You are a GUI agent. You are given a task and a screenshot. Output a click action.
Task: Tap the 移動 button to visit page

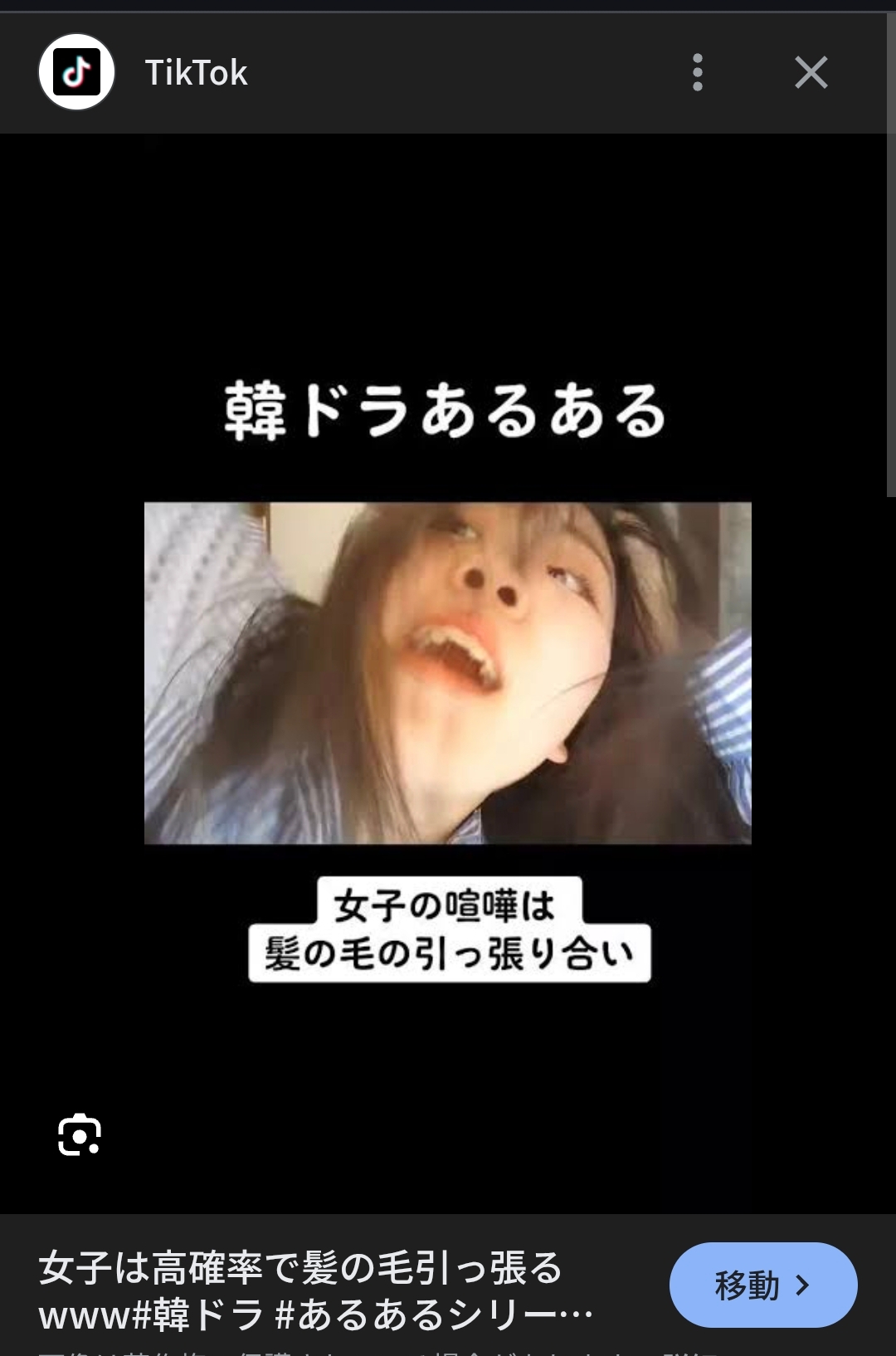tap(762, 1285)
